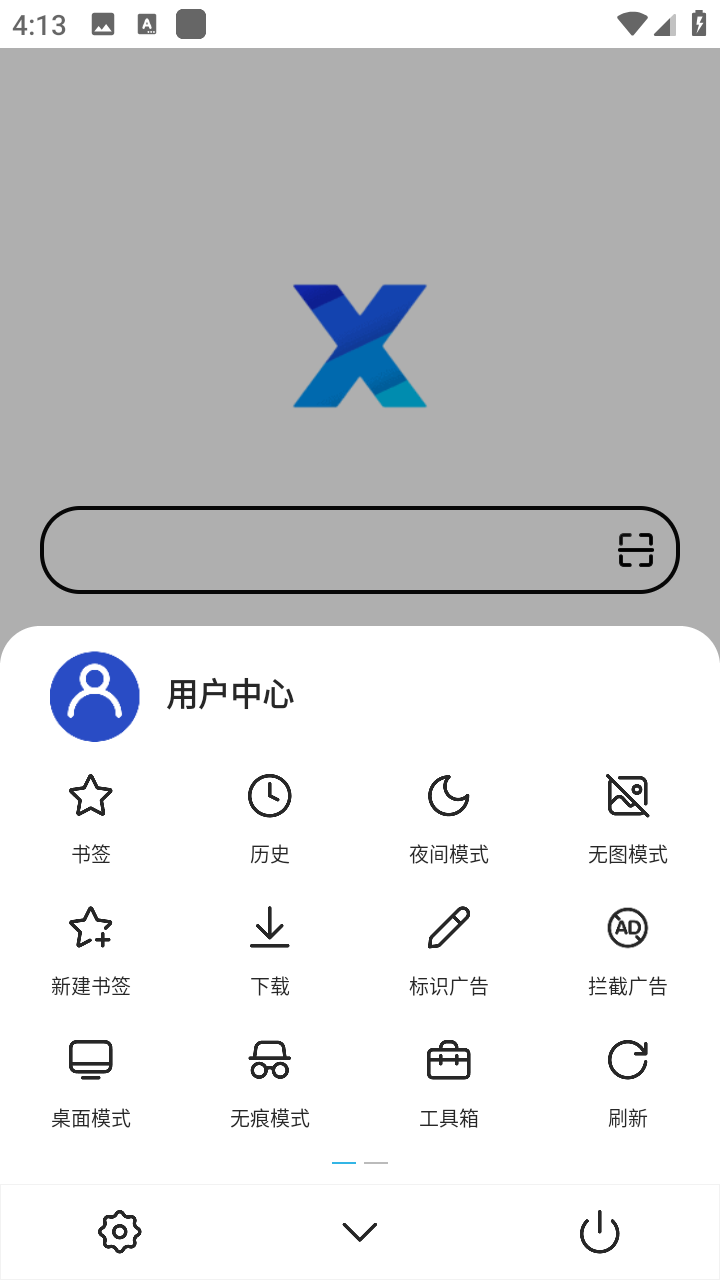This screenshot has width=720, height=1280.
Task: Open 书签 bookmarks
Action: pos(91,817)
